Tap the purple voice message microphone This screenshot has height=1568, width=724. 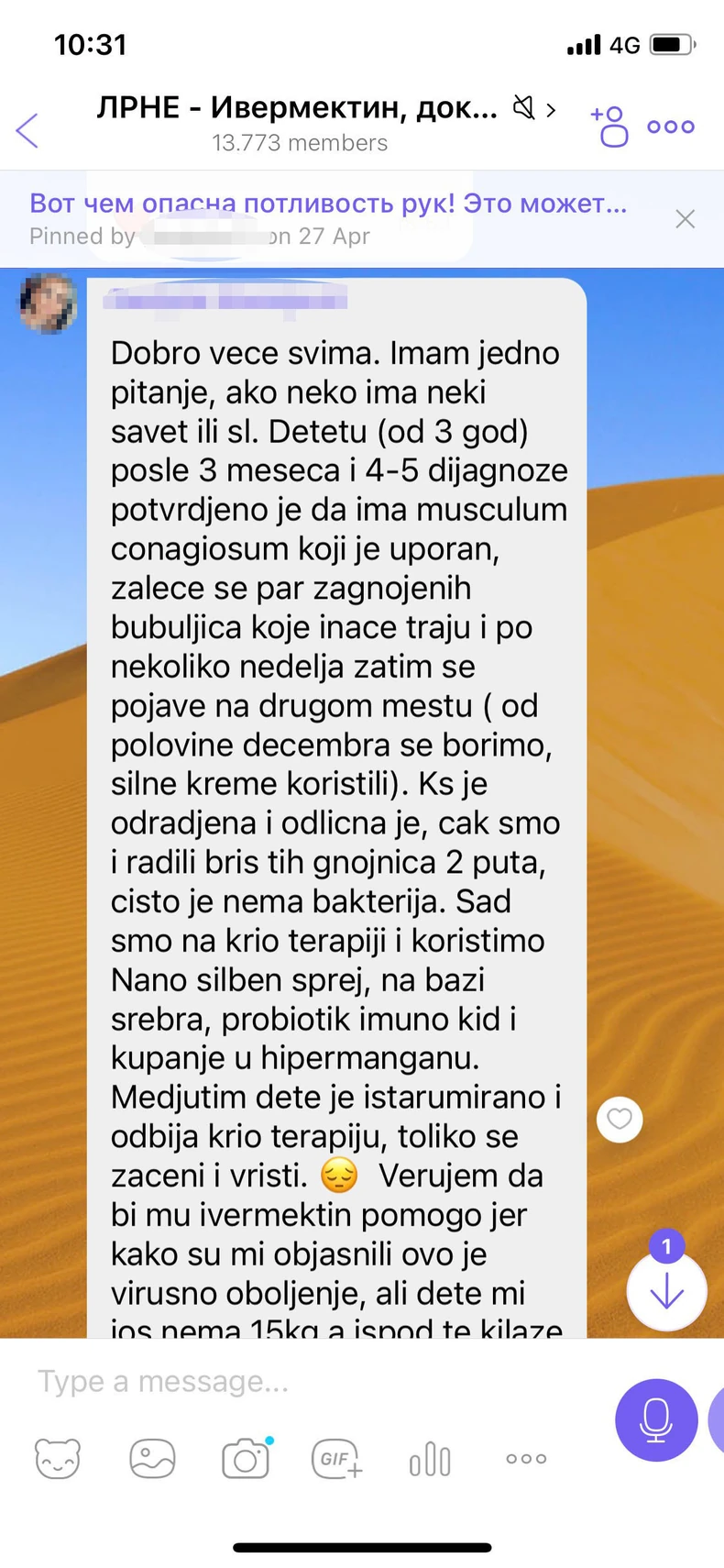(654, 1419)
